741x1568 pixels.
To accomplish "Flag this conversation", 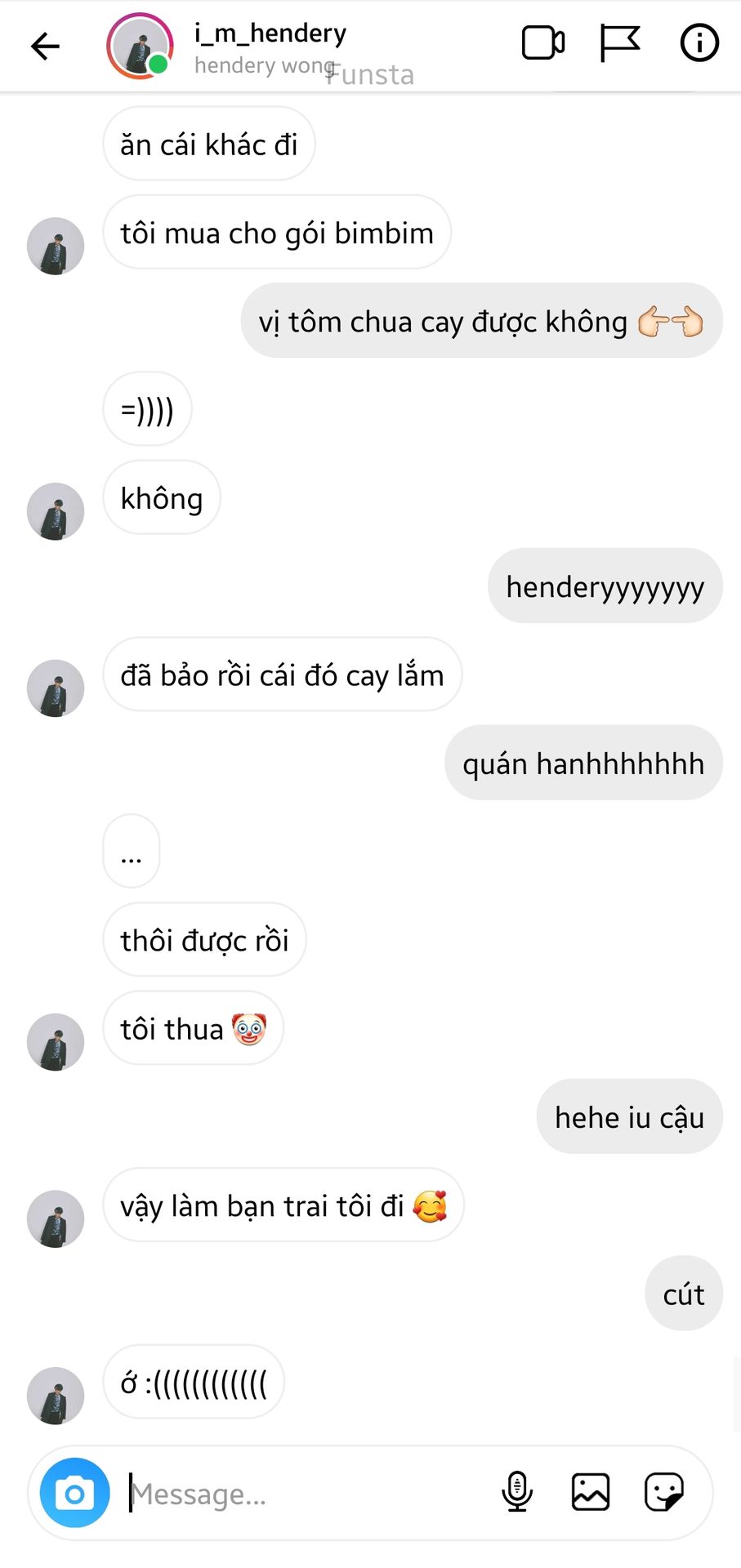I will 619,43.
